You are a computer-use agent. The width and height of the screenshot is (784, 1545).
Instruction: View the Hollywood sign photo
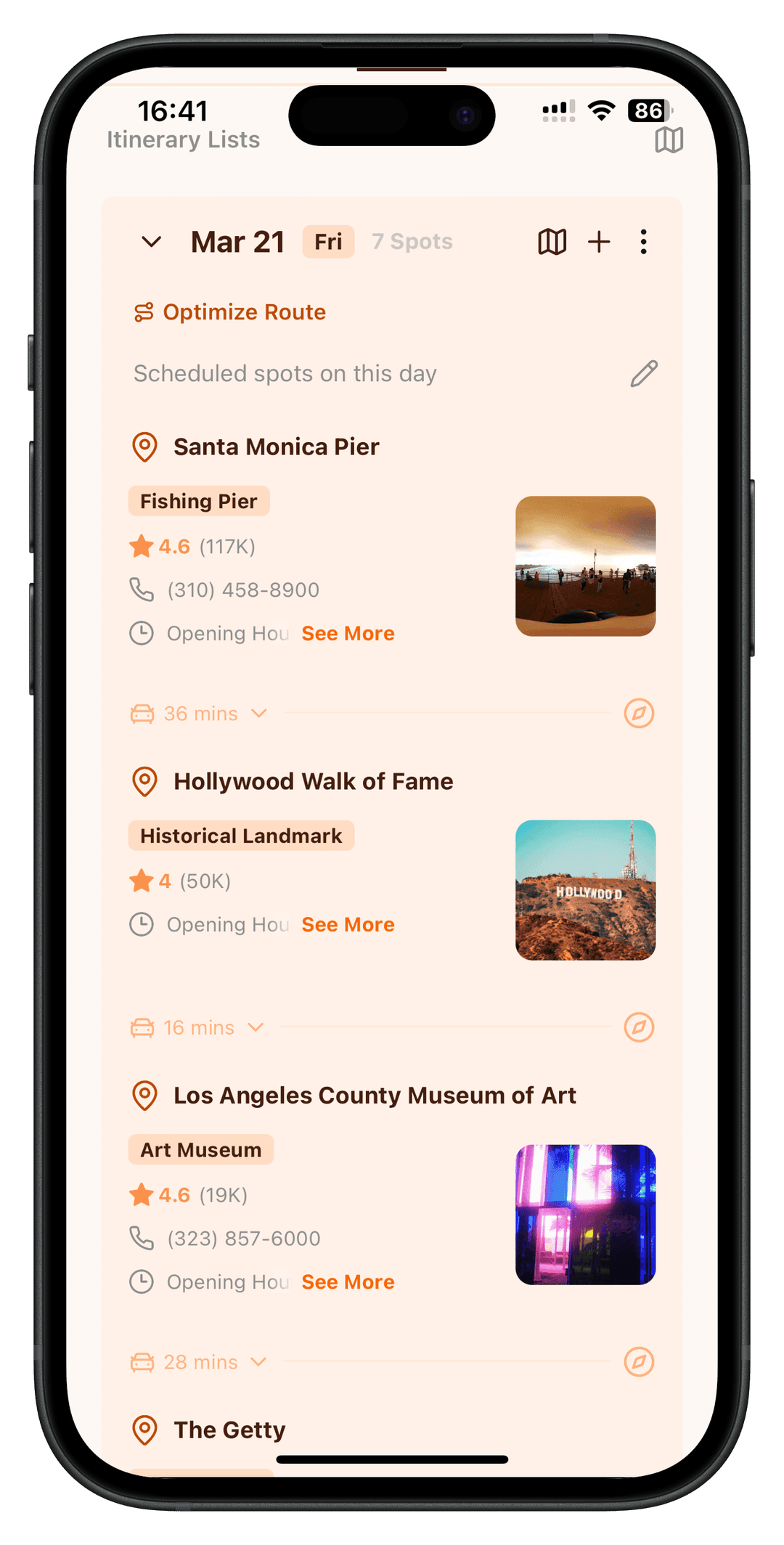tap(585, 890)
